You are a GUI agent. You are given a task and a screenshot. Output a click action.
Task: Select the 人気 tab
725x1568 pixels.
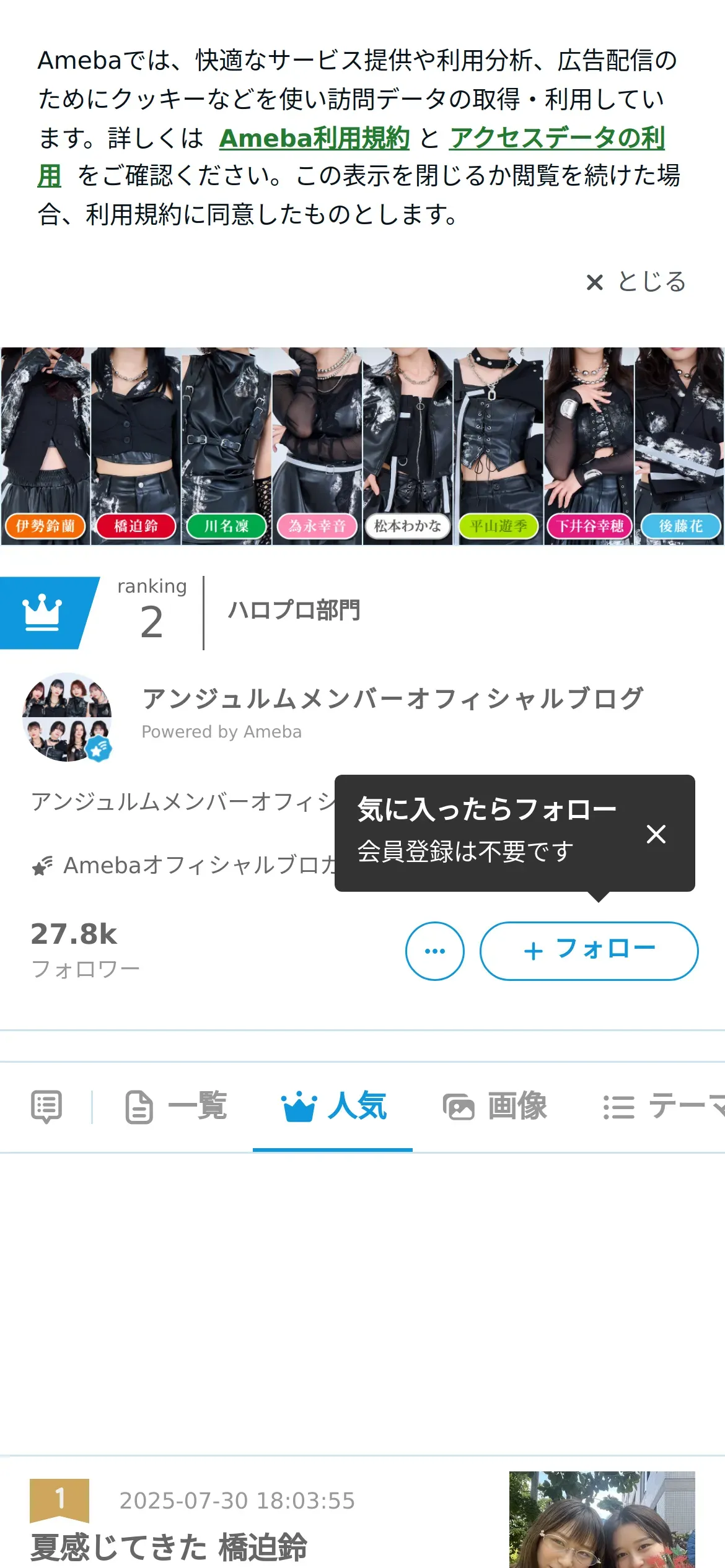[x=333, y=1107]
